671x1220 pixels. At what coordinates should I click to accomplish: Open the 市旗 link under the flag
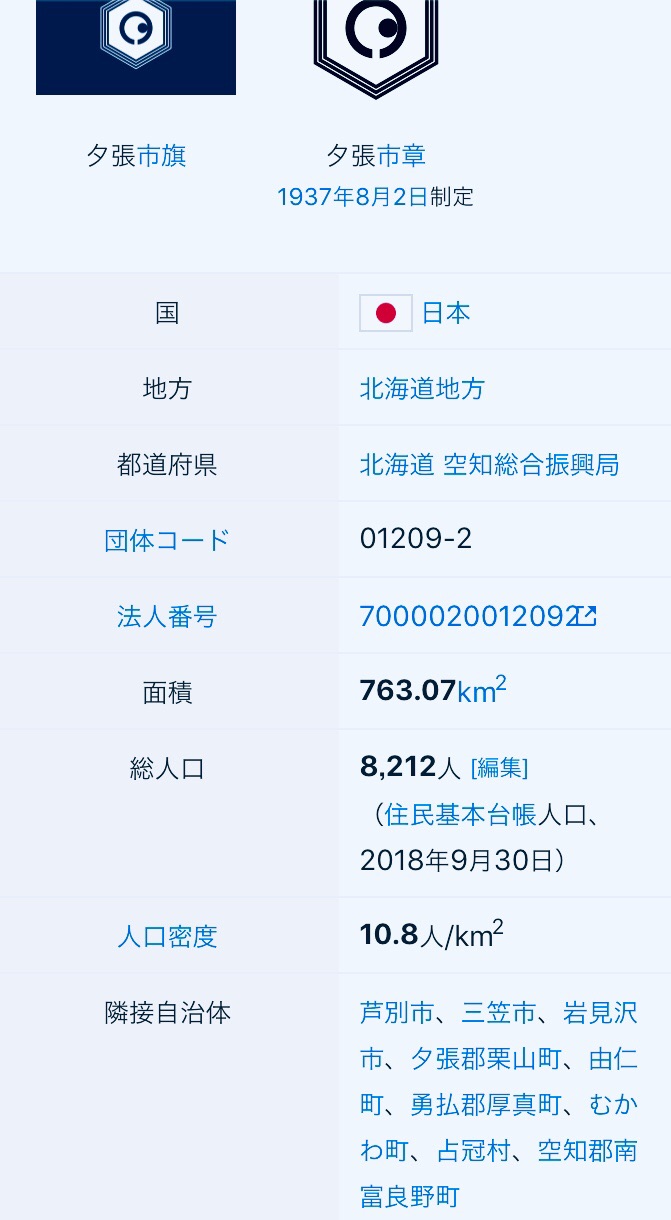161,156
